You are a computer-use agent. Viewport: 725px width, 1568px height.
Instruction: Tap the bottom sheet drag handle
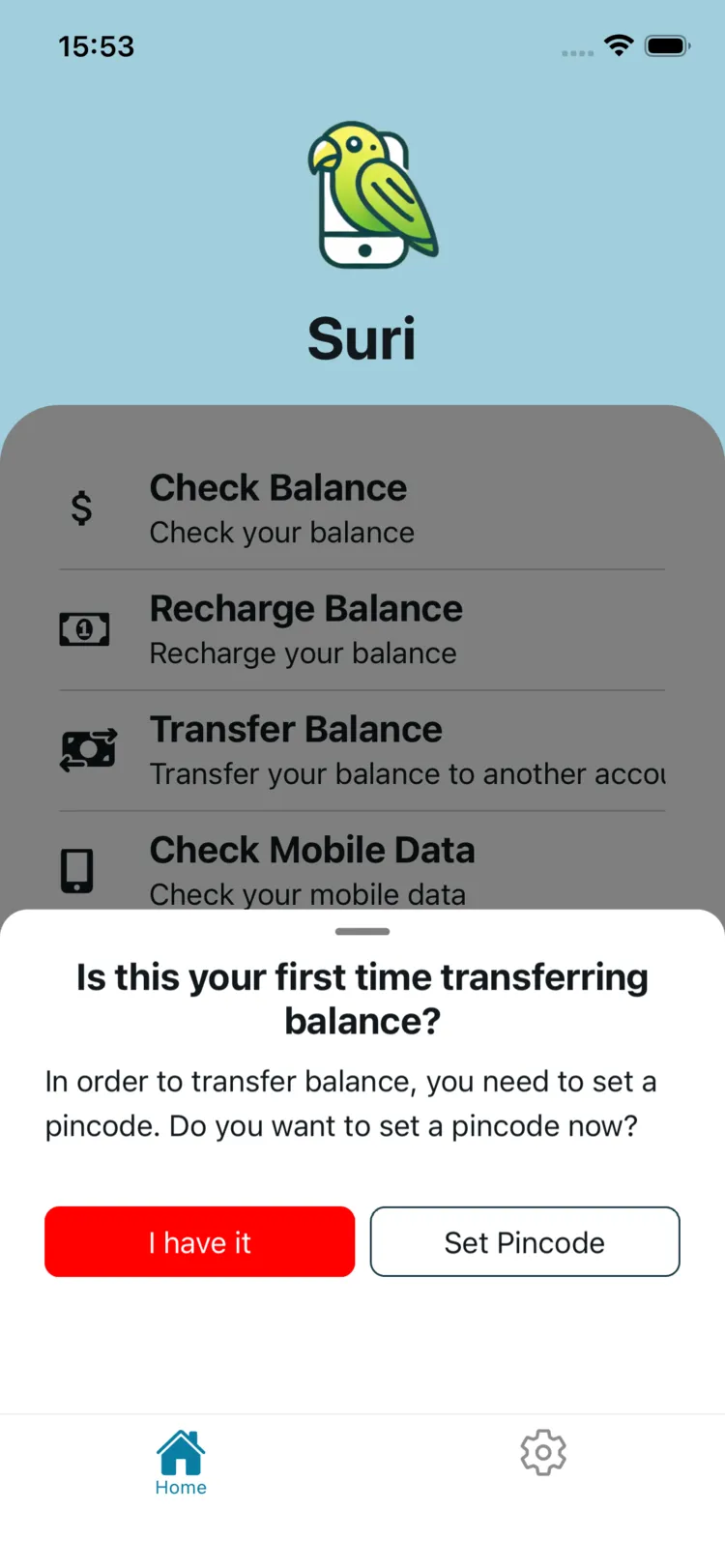[x=362, y=931]
